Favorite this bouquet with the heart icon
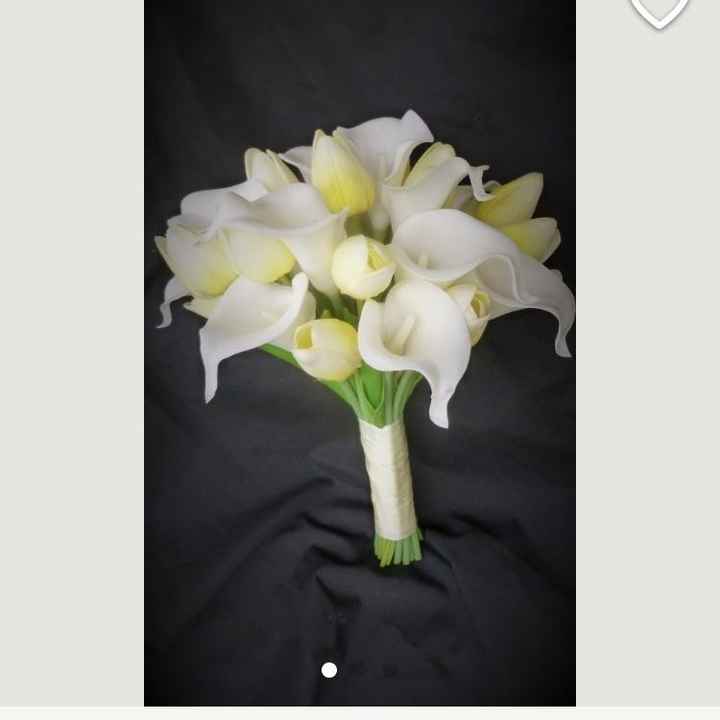Screen dimensions: 720x720 659,10
